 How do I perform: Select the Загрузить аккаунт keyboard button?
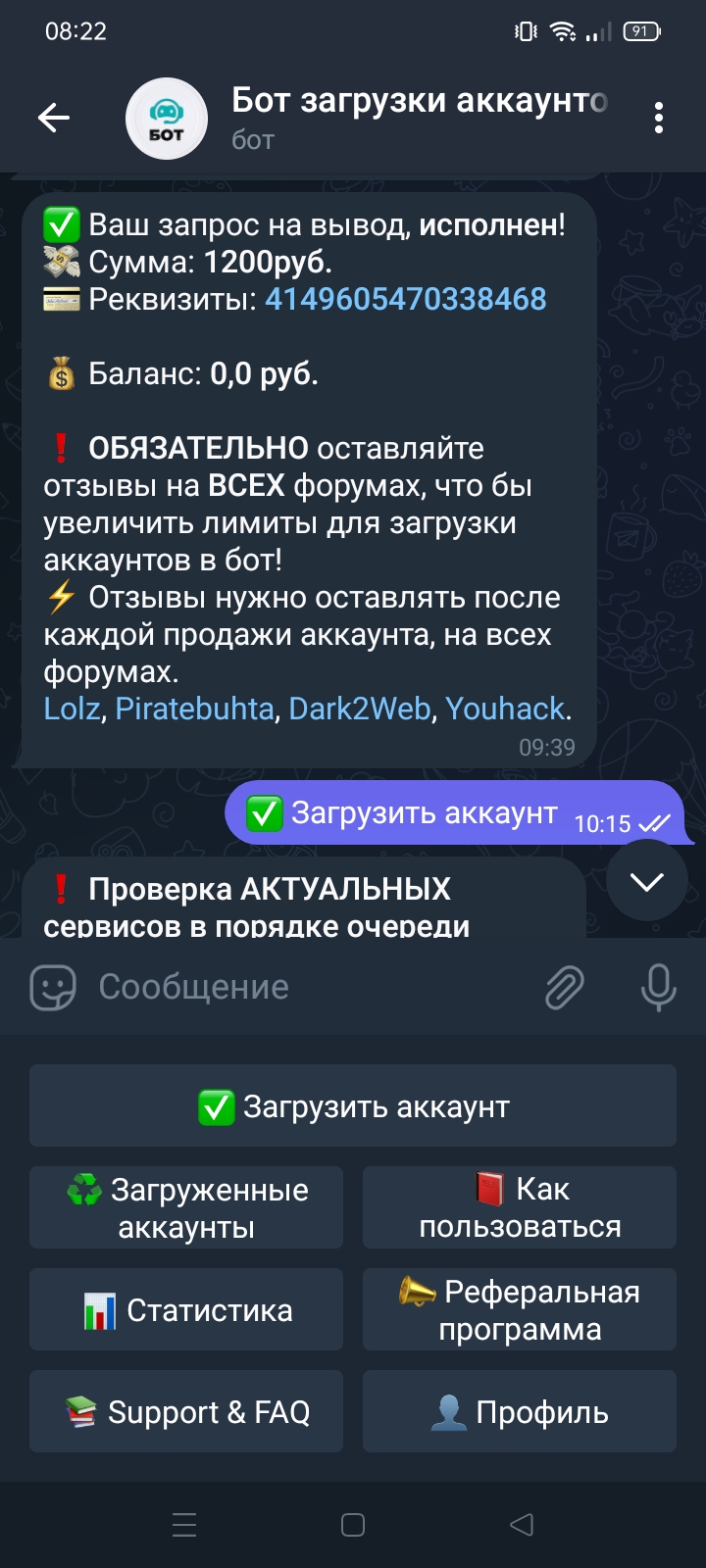pos(353,1106)
